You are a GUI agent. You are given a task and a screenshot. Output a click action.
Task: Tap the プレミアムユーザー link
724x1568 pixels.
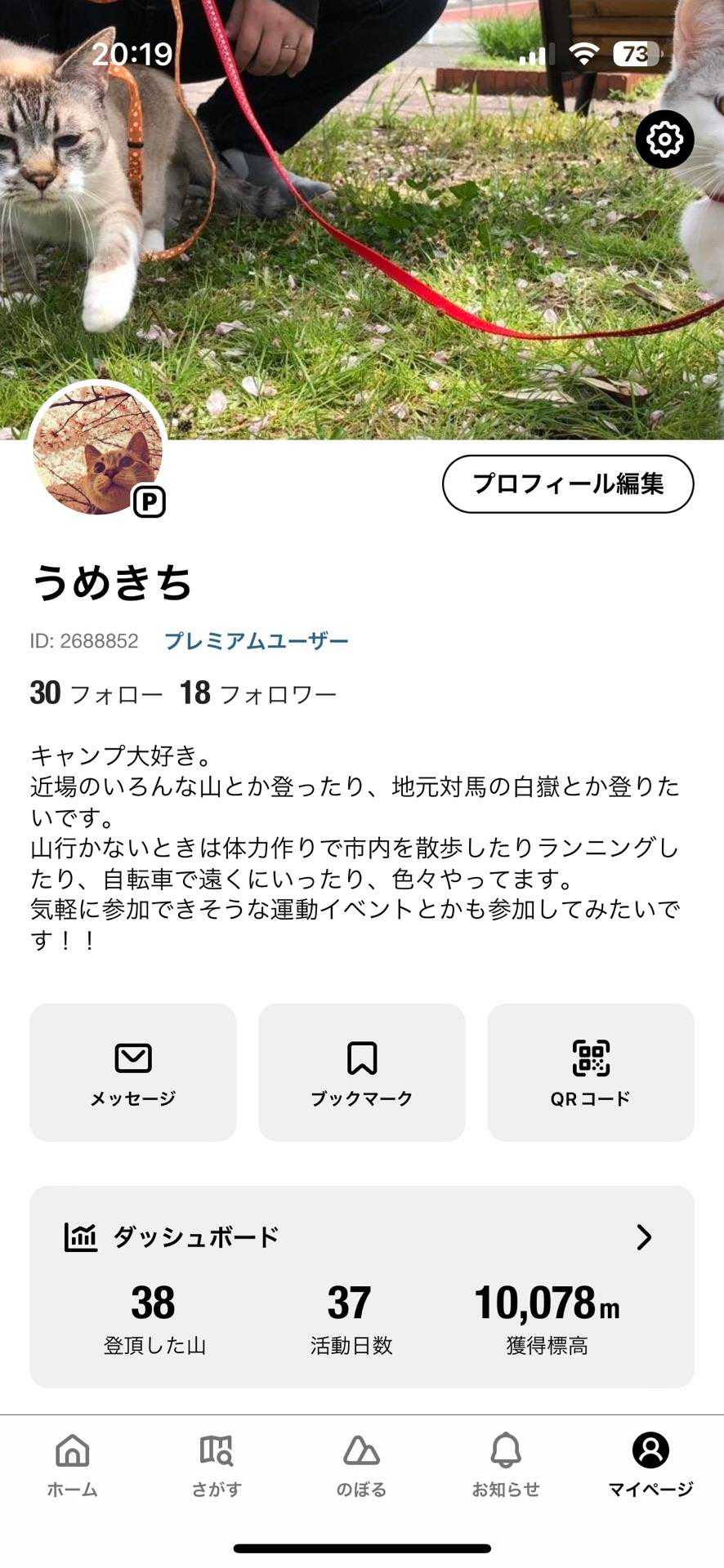coord(257,641)
